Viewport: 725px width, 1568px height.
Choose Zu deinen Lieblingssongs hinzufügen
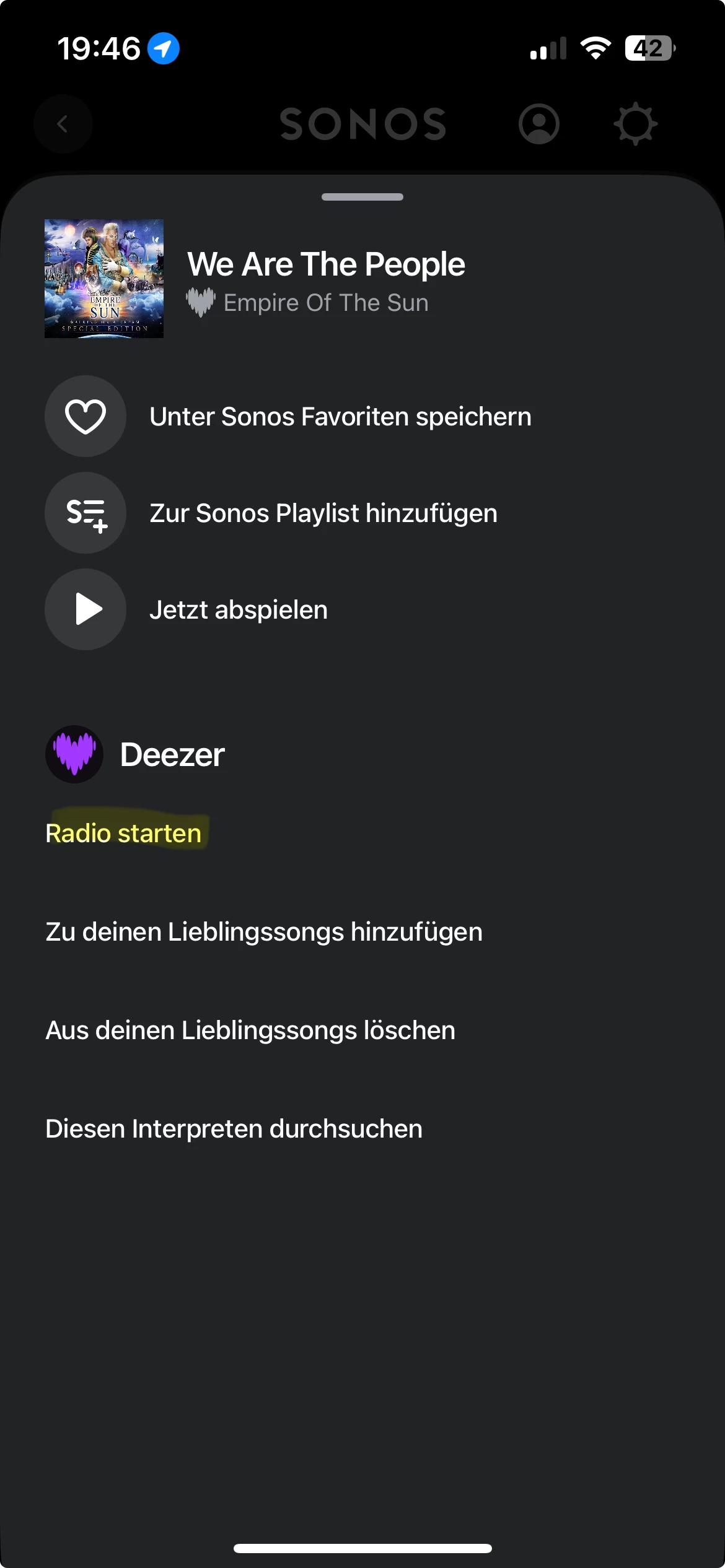point(264,932)
